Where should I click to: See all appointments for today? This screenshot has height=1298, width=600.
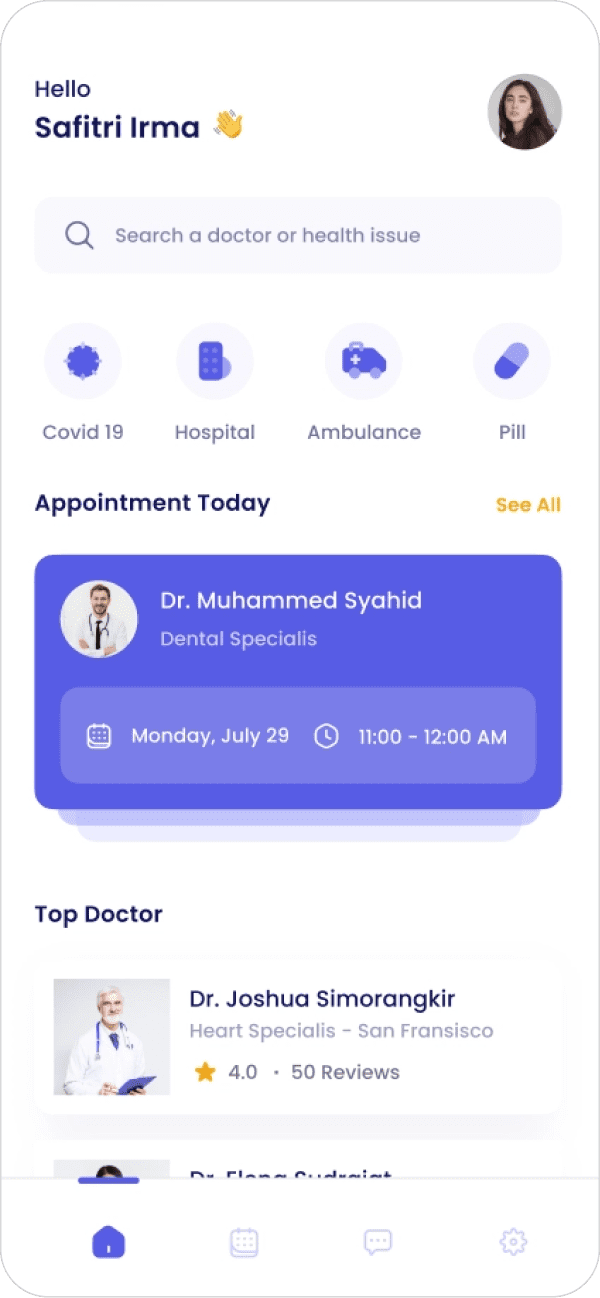tap(528, 505)
